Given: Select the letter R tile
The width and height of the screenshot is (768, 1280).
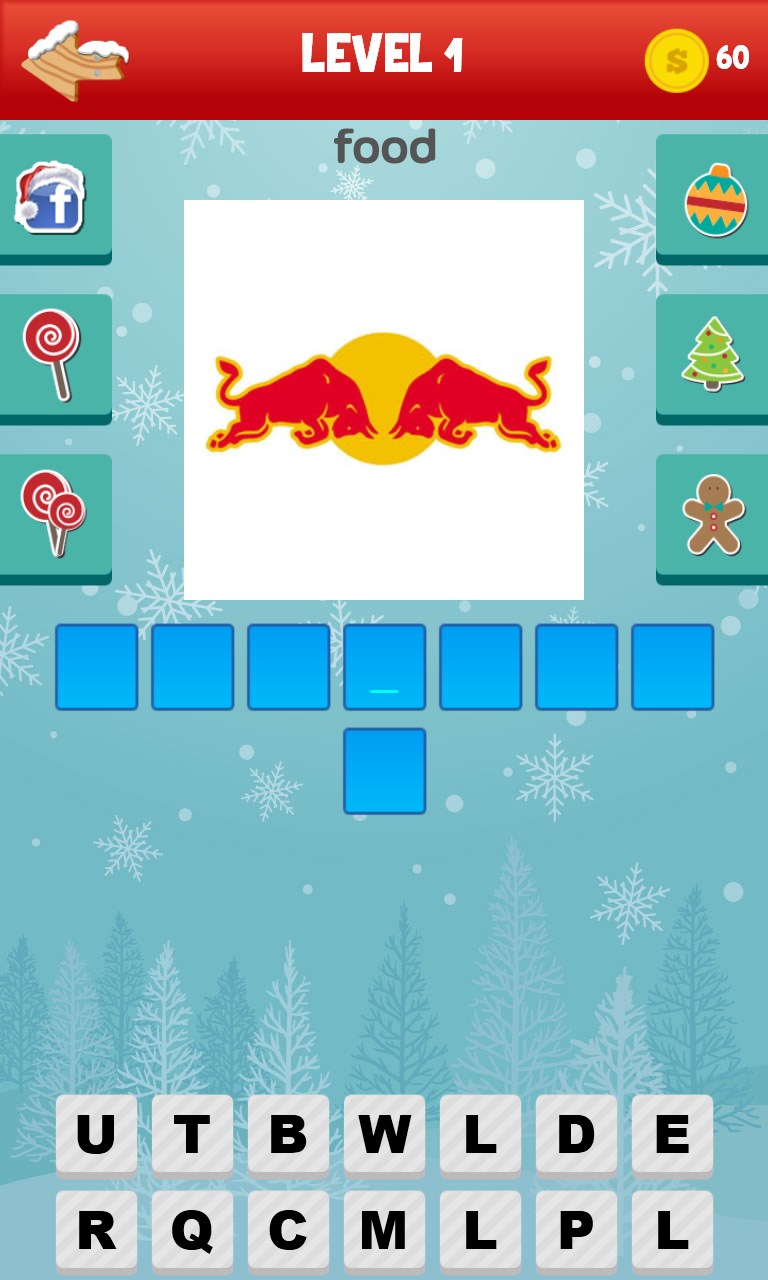Looking at the screenshot, I should point(96,1230).
